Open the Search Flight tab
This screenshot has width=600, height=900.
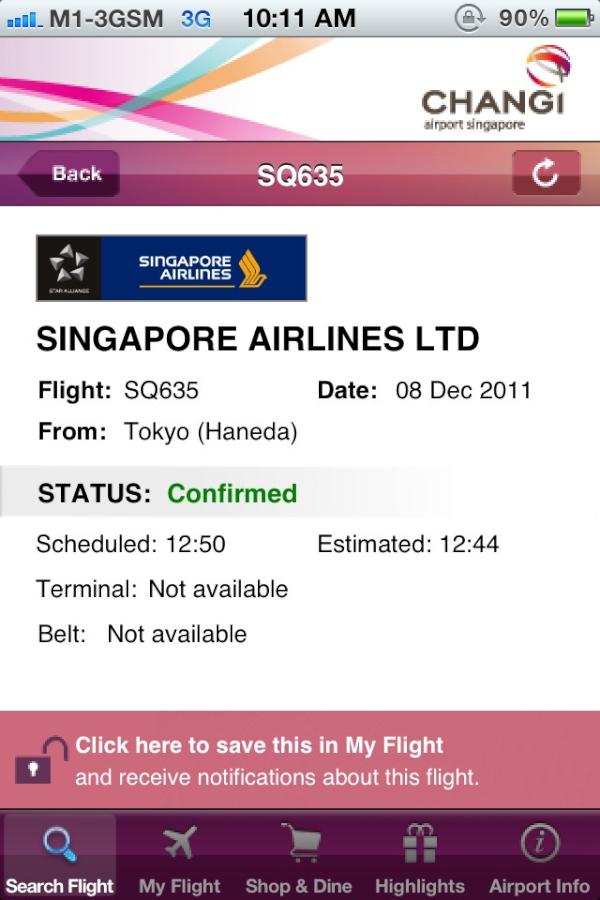[60, 858]
